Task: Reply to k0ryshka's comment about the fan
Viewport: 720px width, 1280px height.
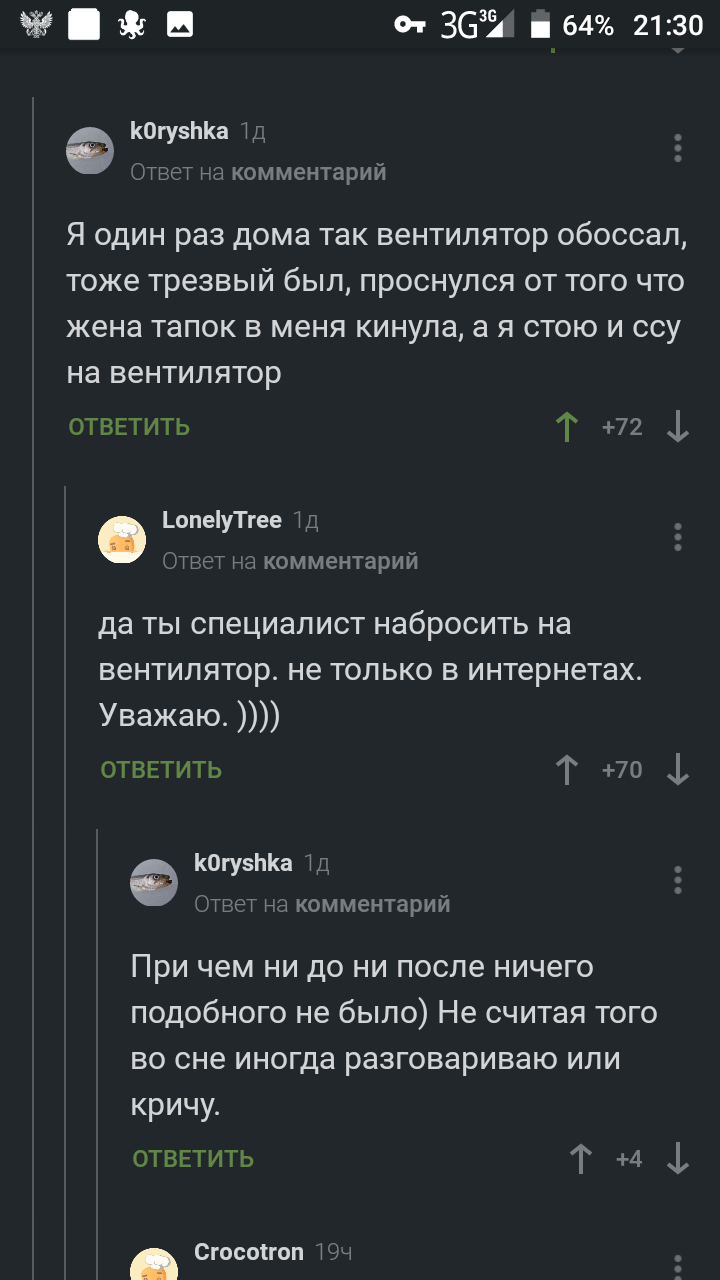Action: (x=129, y=427)
